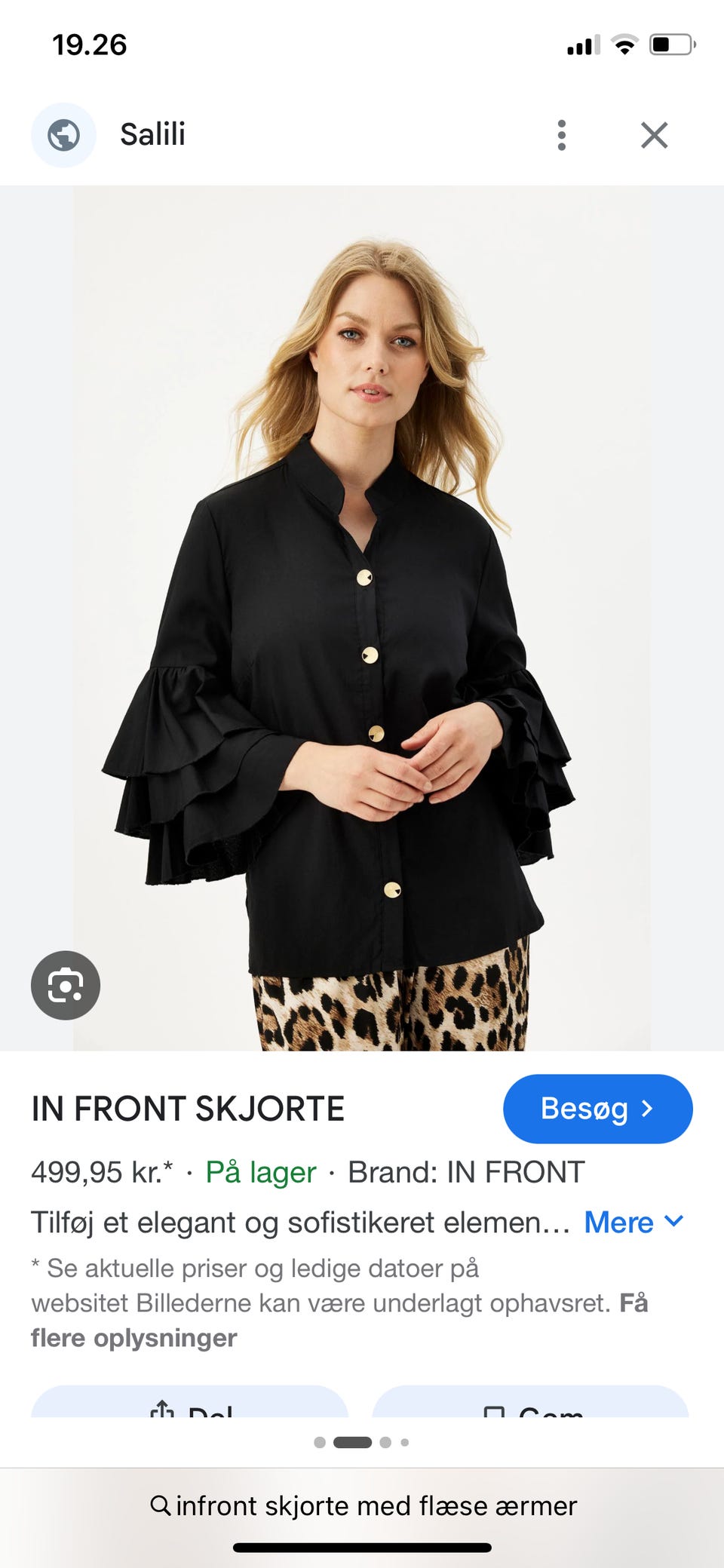Visit the store with the Besøg button
The height and width of the screenshot is (1568, 724).
[x=597, y=1109]
